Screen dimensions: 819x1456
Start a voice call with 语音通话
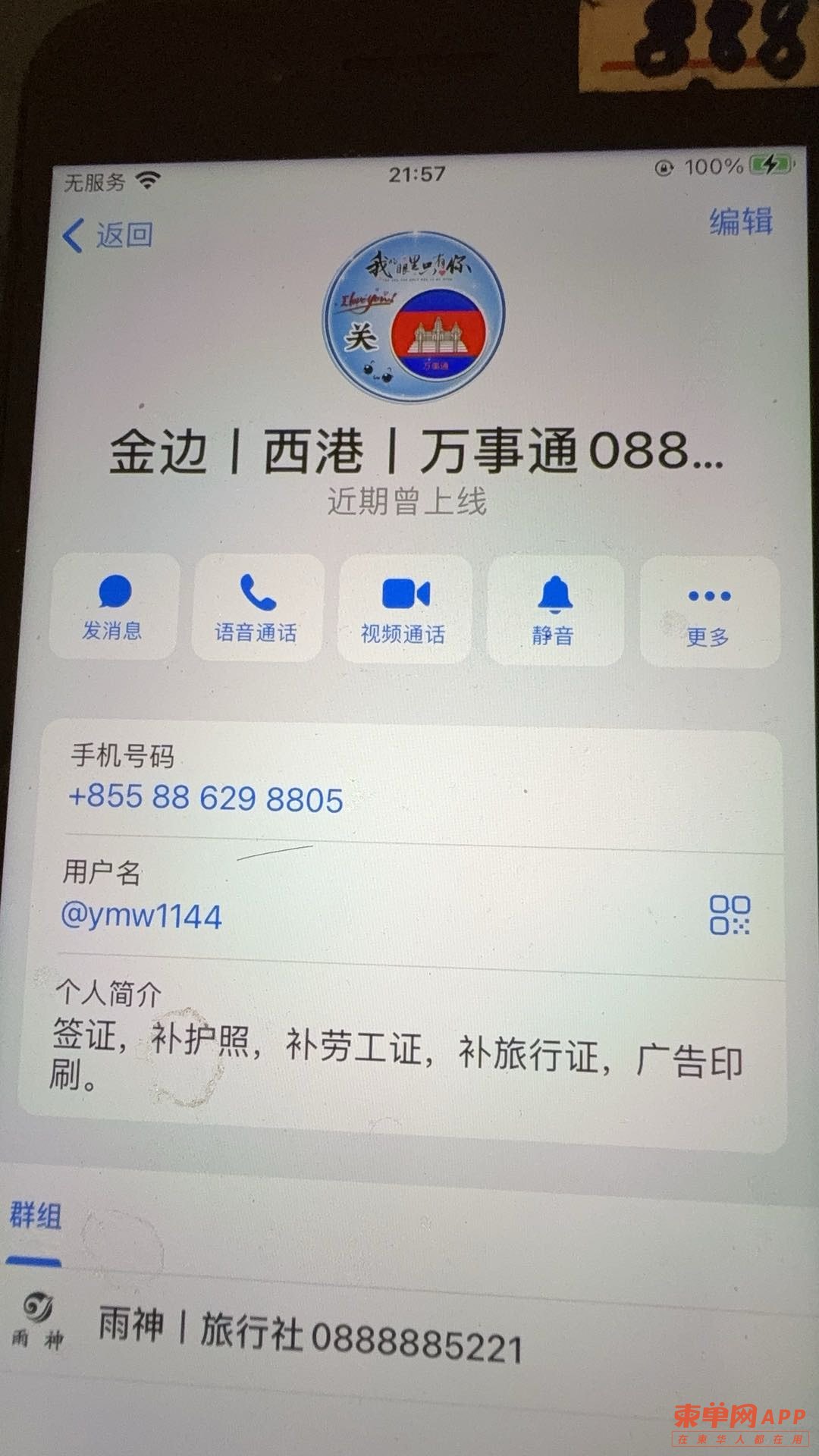[x=258, y=609]
